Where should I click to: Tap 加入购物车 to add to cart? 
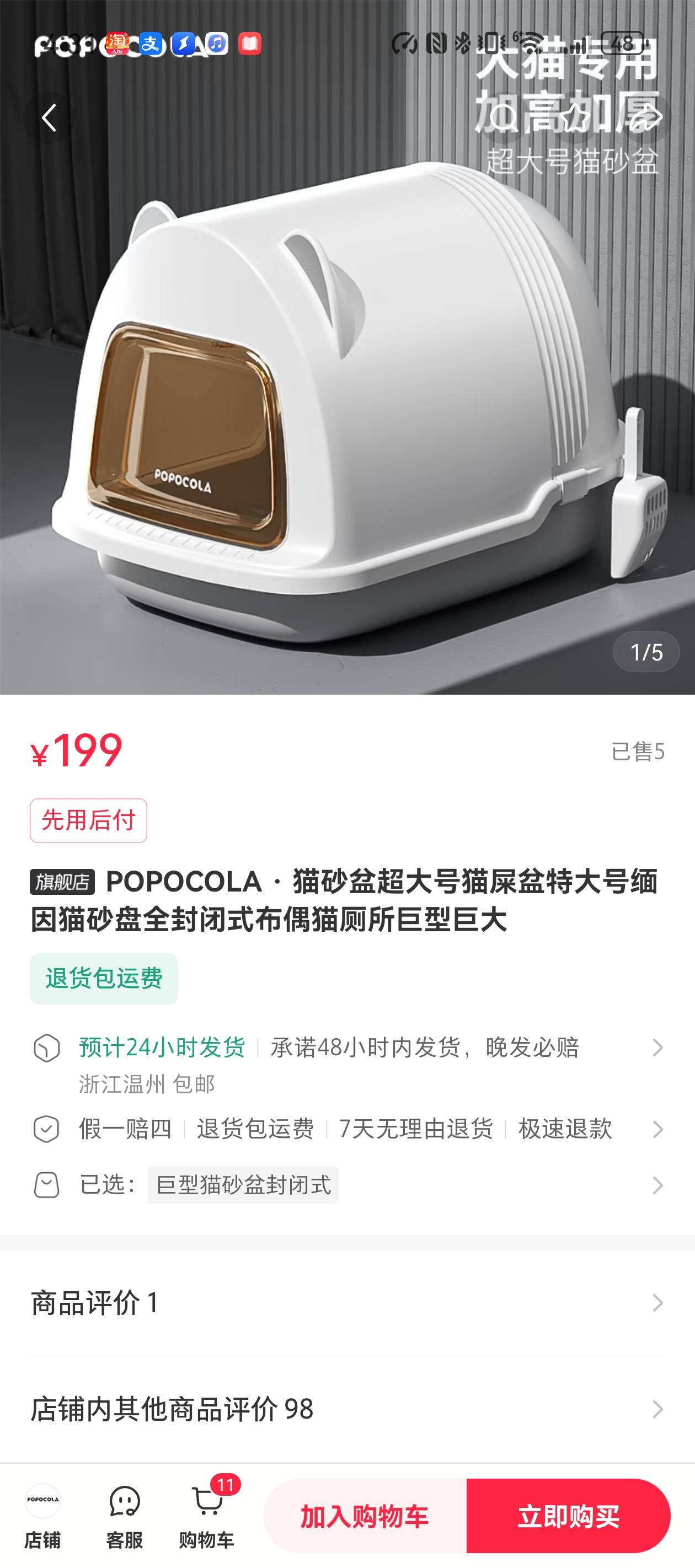364,1516
